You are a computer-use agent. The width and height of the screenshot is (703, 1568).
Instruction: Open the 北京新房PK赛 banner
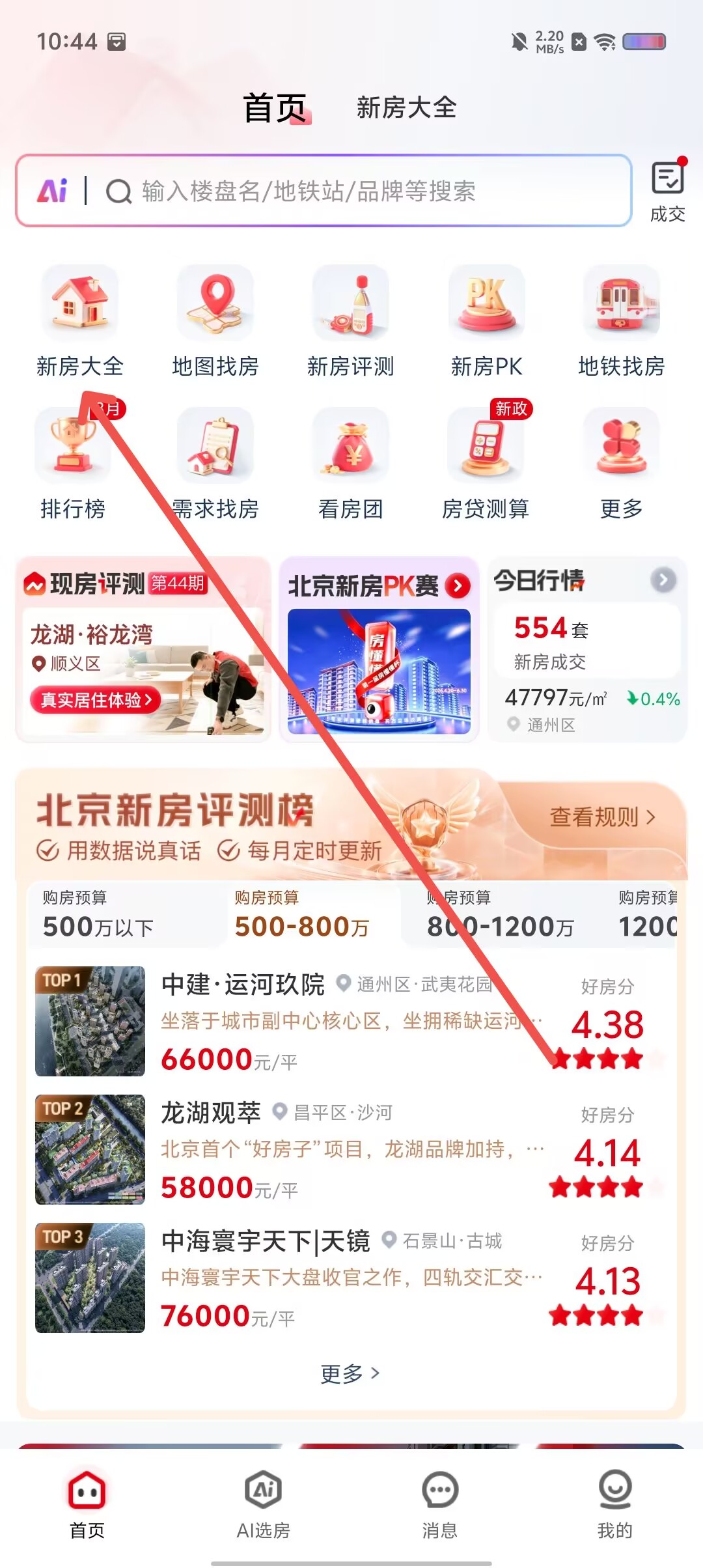tap(379, 649)
